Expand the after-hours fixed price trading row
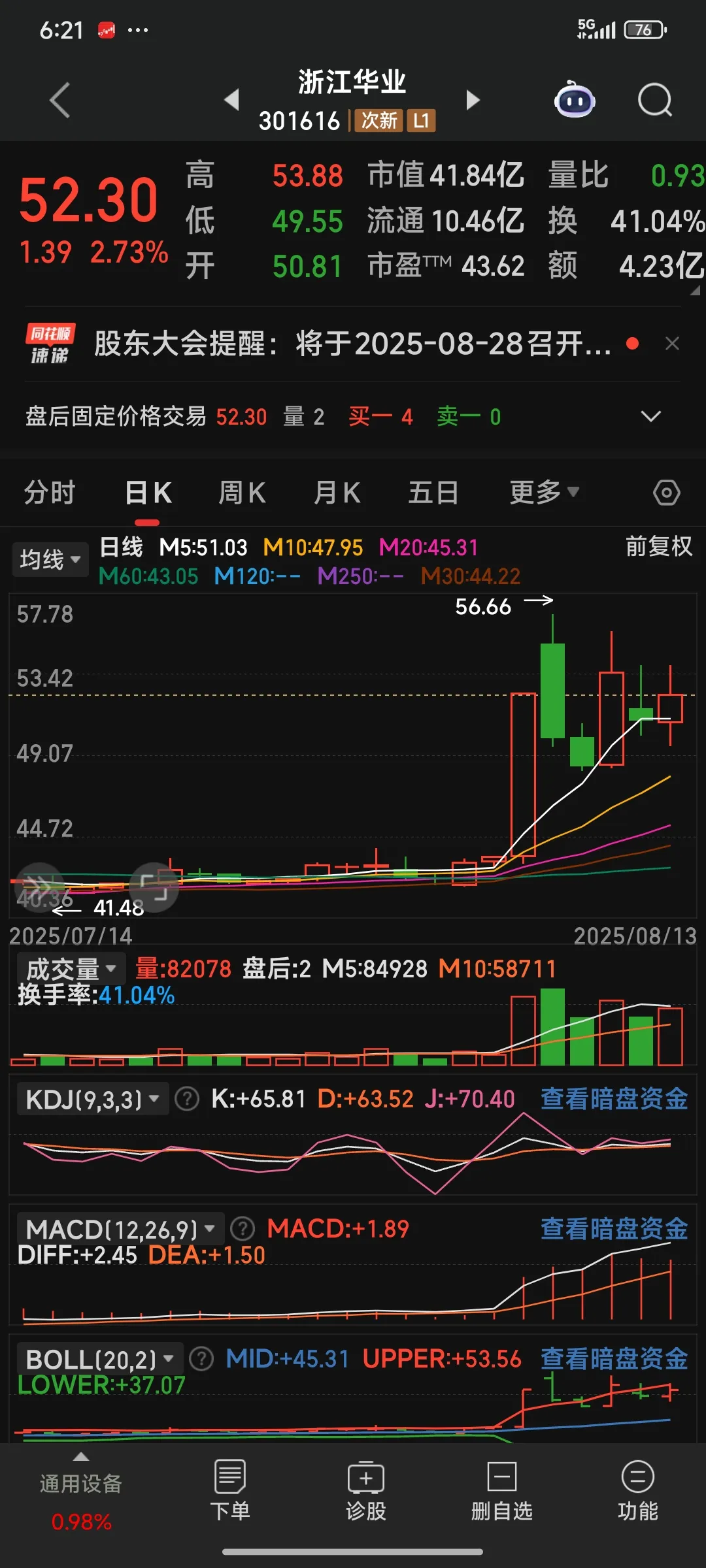706x1568 pixels. point(650,417)
